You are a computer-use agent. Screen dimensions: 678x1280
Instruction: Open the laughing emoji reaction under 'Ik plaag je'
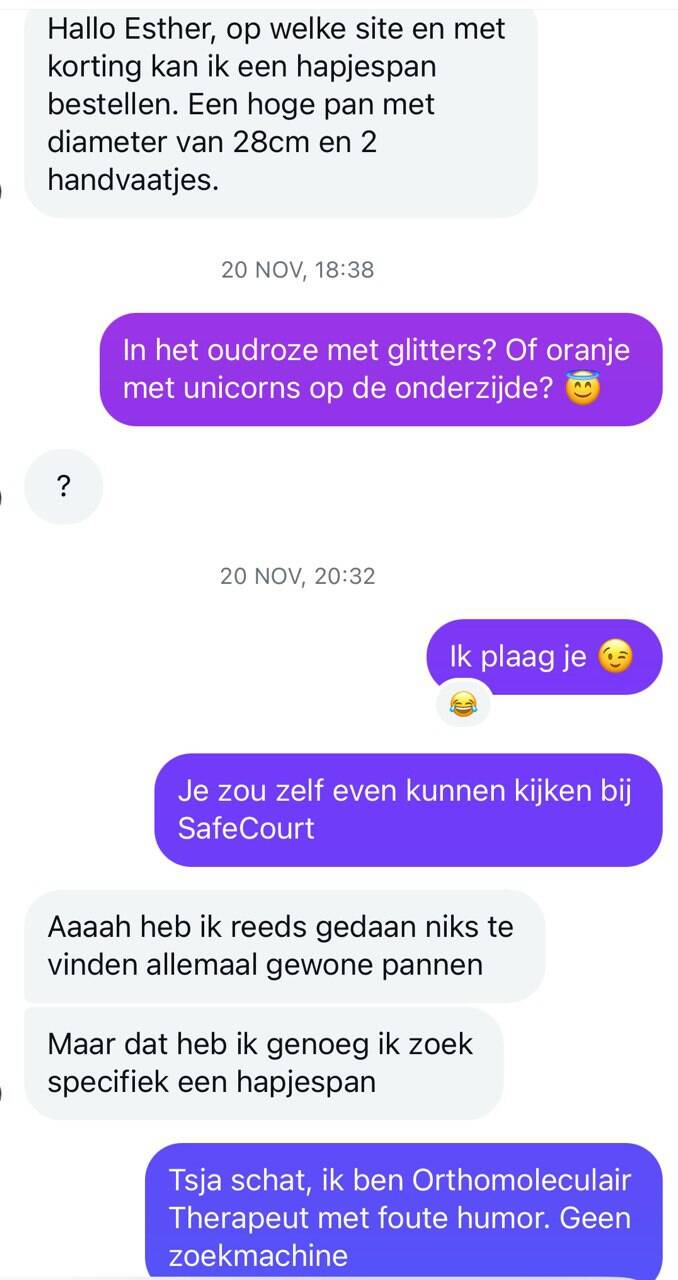(463, 706)
